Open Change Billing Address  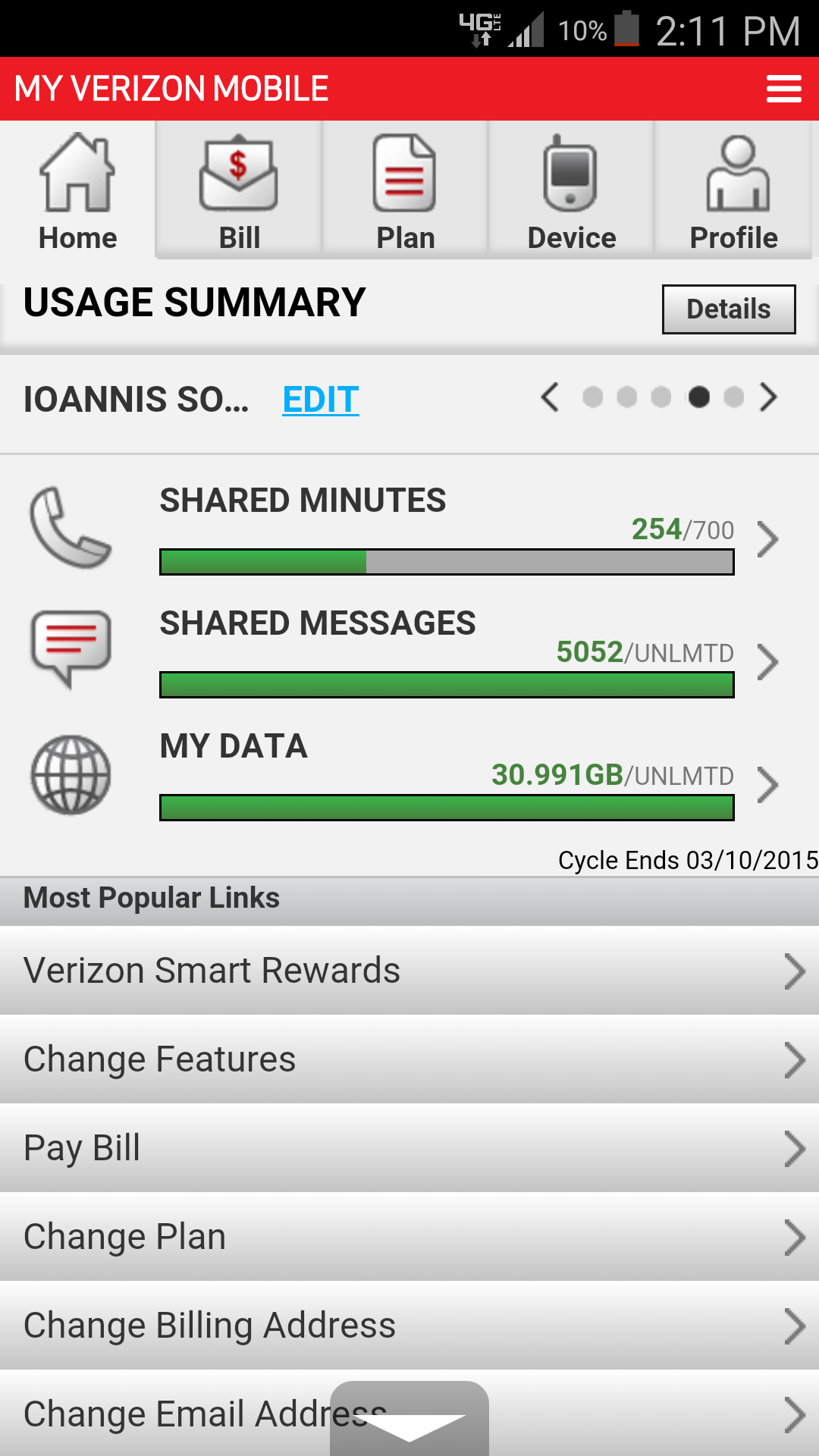pyautogui.click(x=409, y=1326)
